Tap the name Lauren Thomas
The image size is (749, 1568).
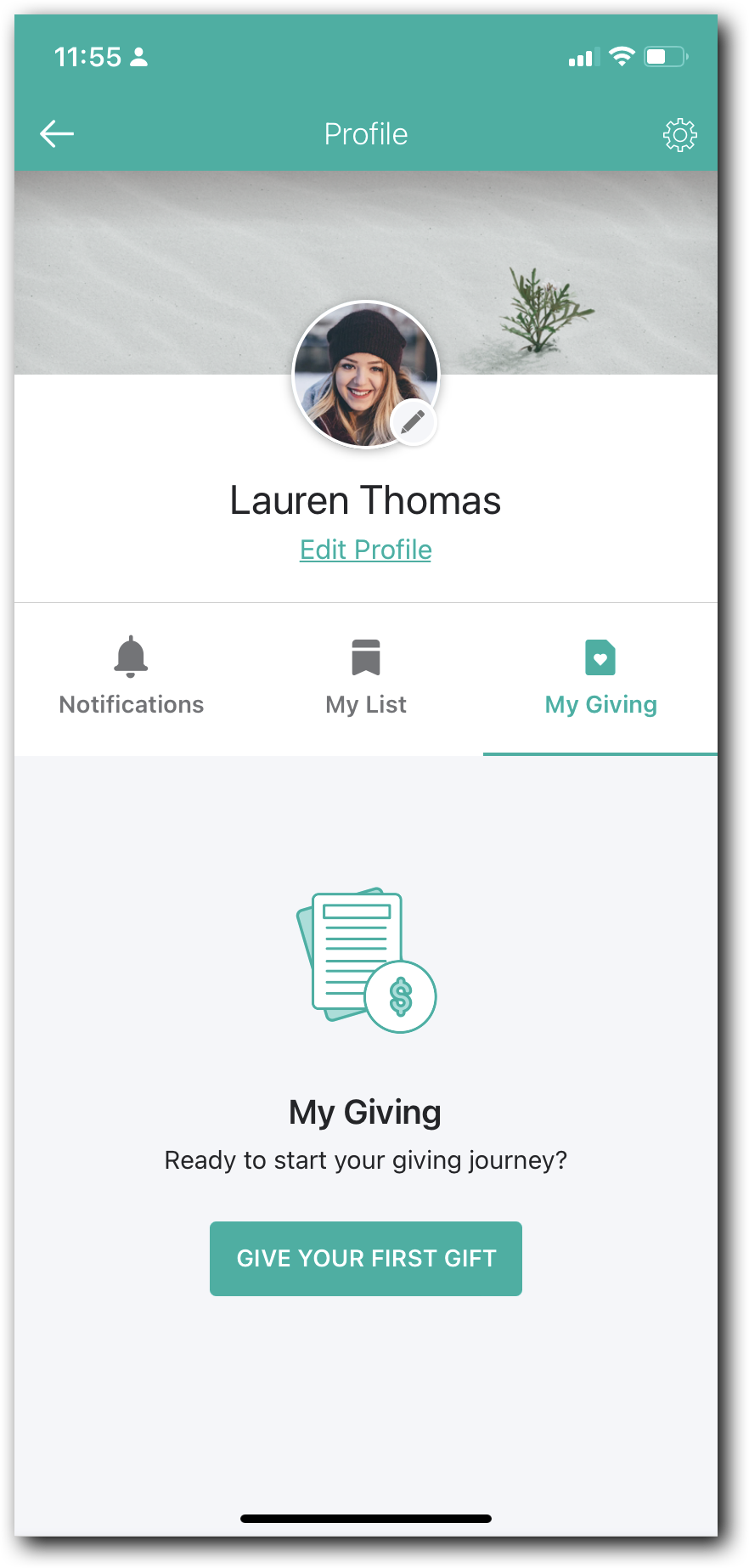365,500
